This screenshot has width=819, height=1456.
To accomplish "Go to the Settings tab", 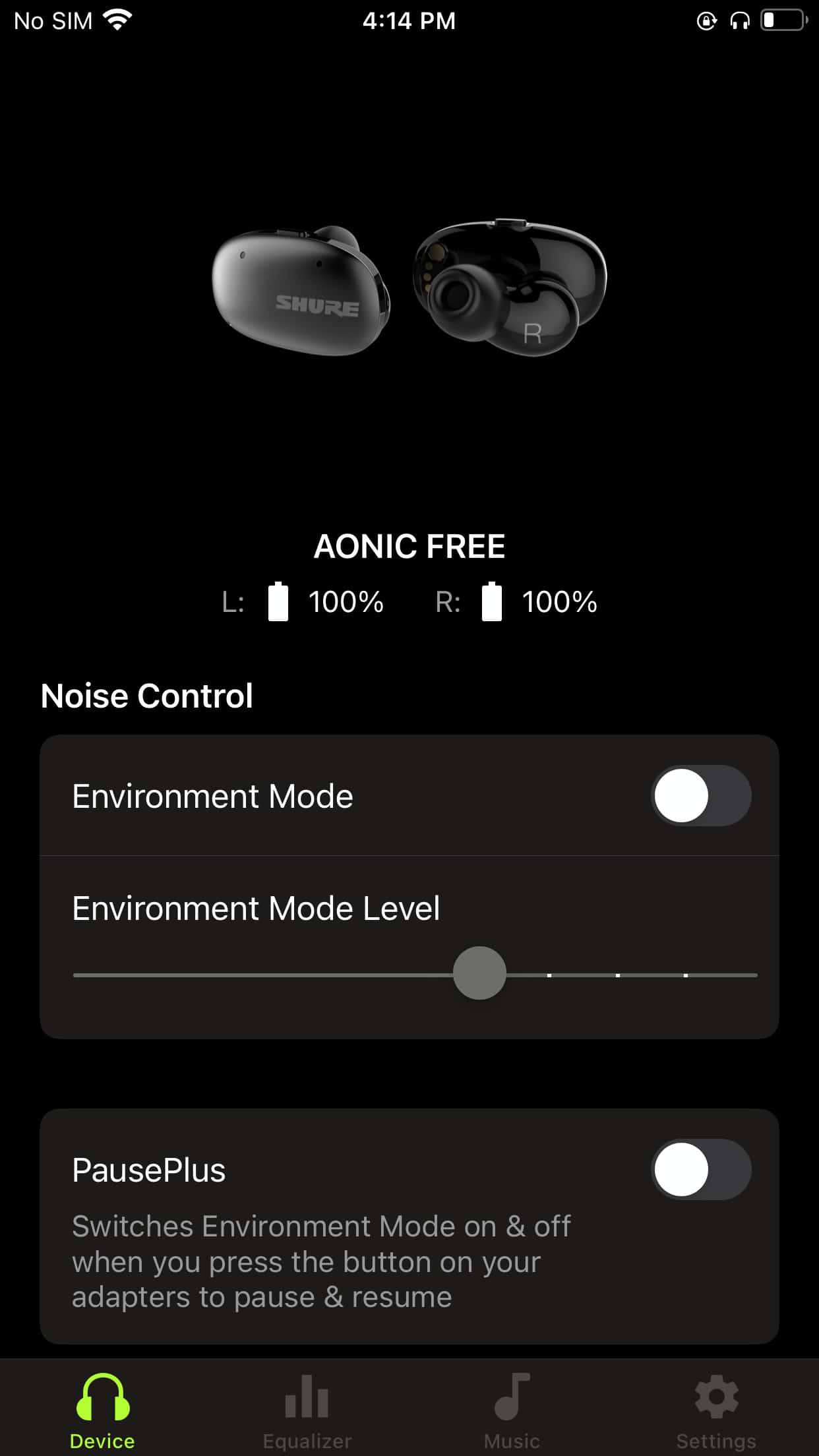I will [x=716, y=1410].
